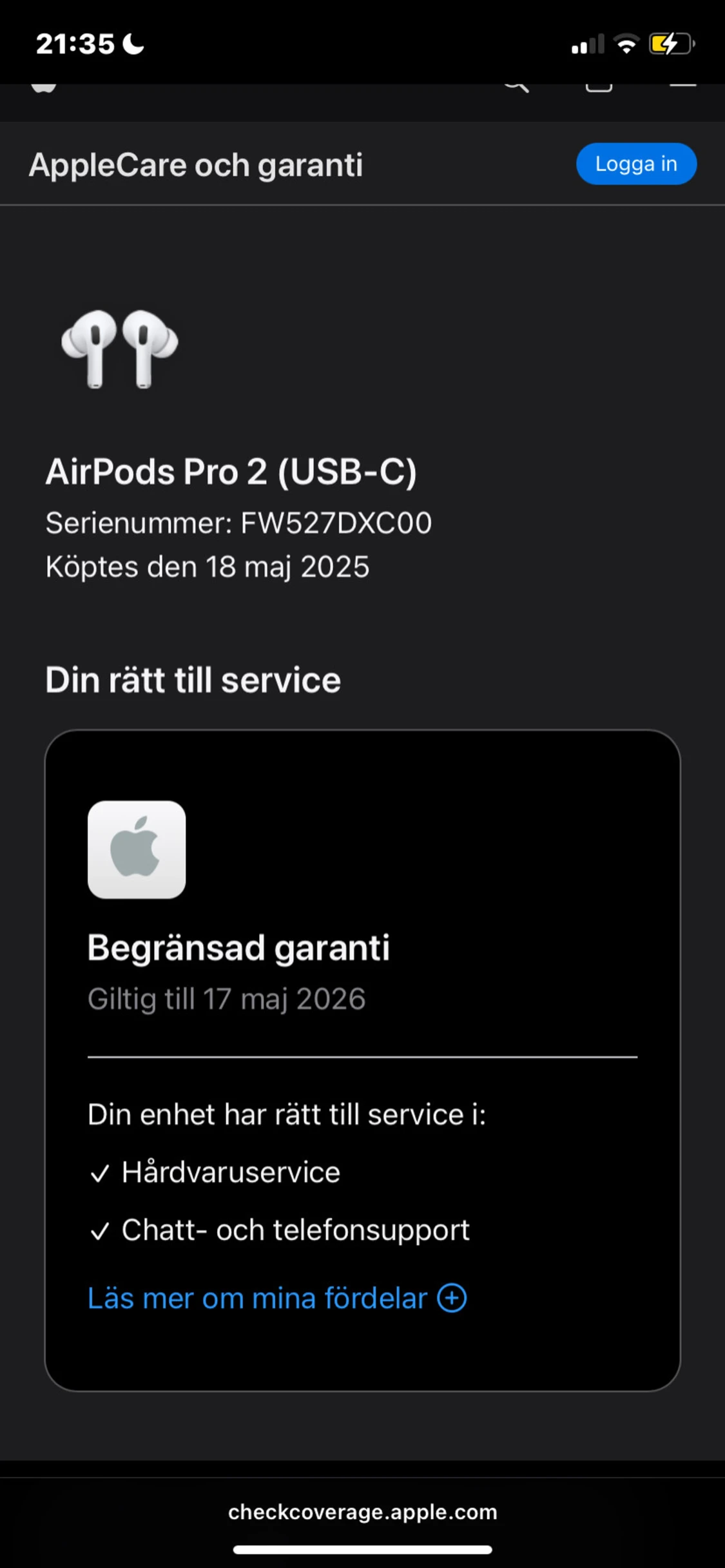Click the AirPods Pro product image
The height and width of the screenshot is (1568, 725).
coord(119,351)
